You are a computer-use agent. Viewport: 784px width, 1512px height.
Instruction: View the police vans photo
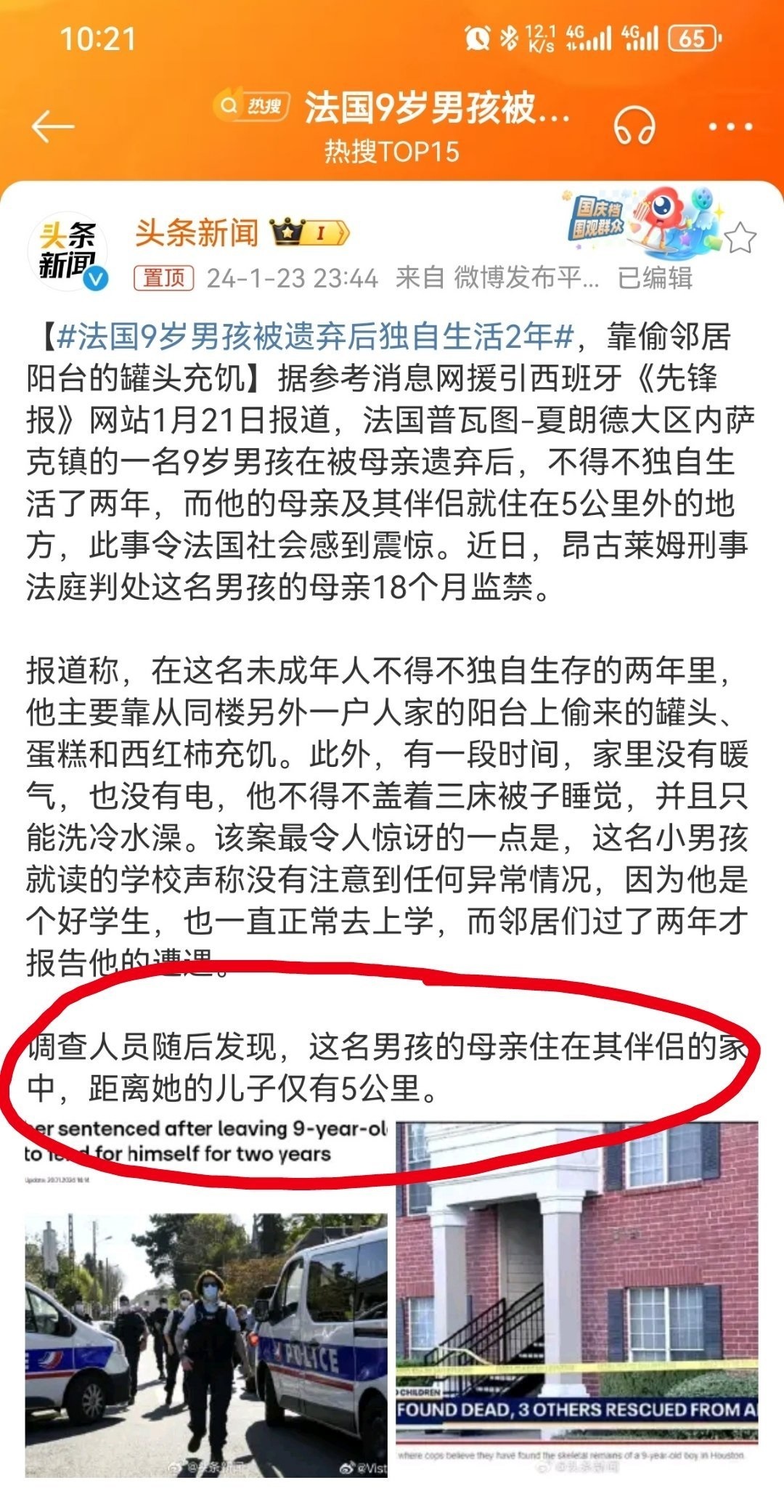206,1298
